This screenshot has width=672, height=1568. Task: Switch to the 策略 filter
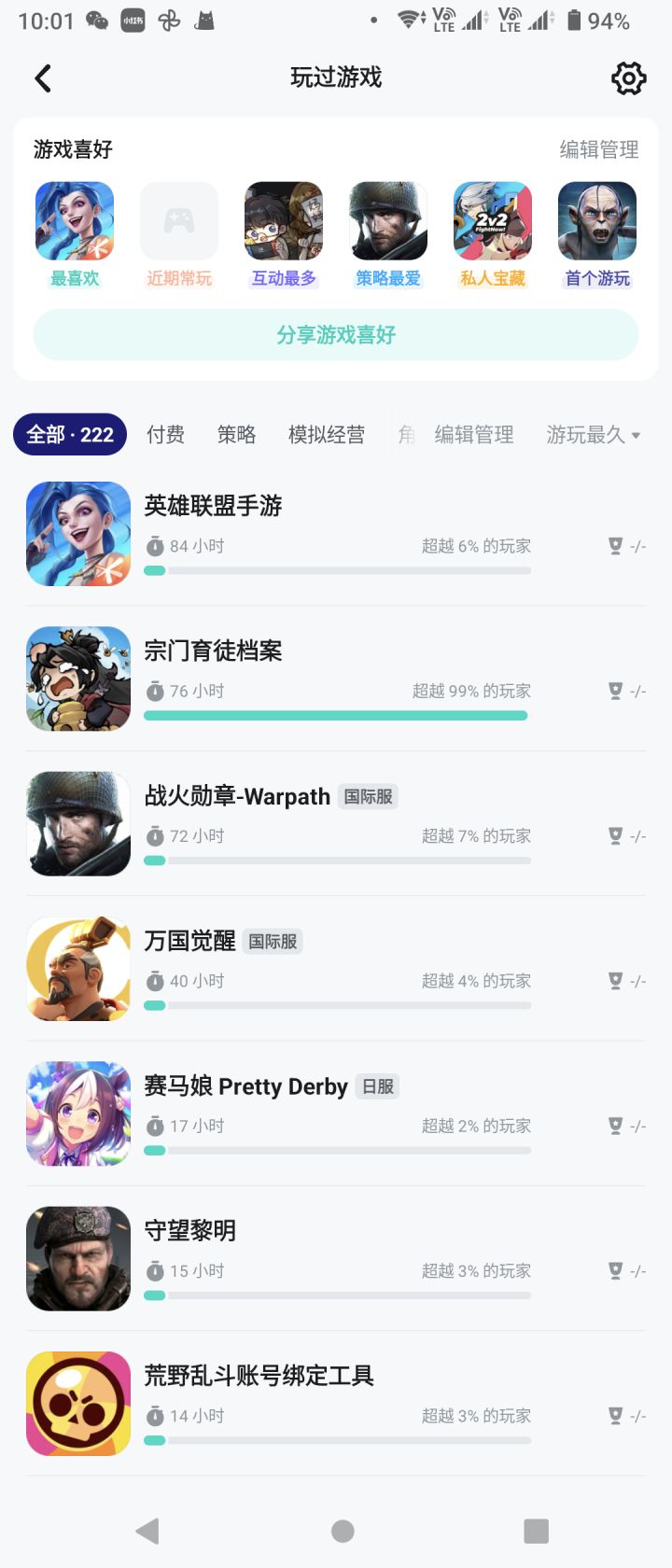click(x=236, y=434)
